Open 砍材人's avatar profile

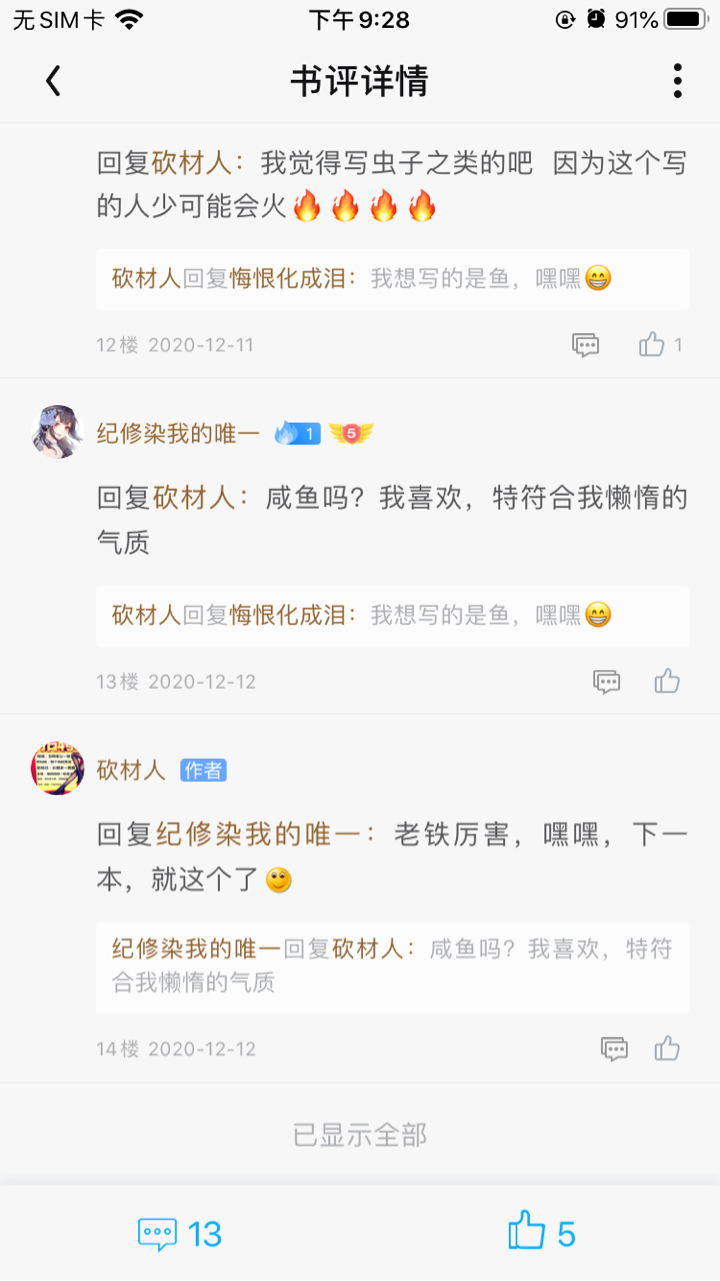coord(57,769)
